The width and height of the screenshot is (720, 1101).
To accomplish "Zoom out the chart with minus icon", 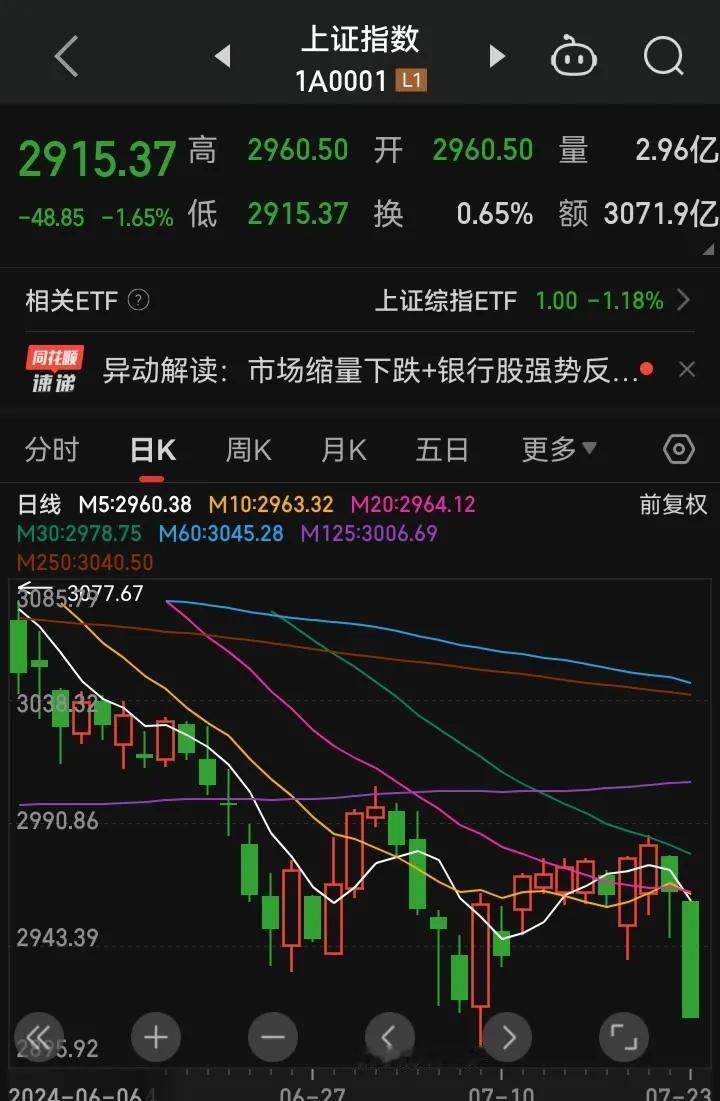I will click(x=272, y=1038).
